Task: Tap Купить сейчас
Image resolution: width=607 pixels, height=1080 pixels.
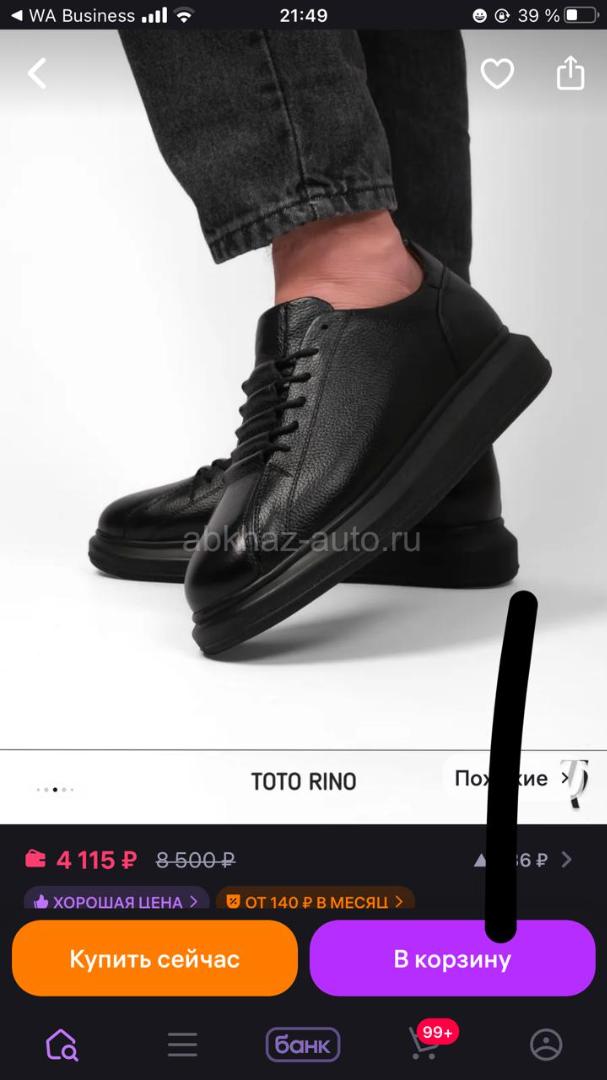Action: click(x=155, y=959)
